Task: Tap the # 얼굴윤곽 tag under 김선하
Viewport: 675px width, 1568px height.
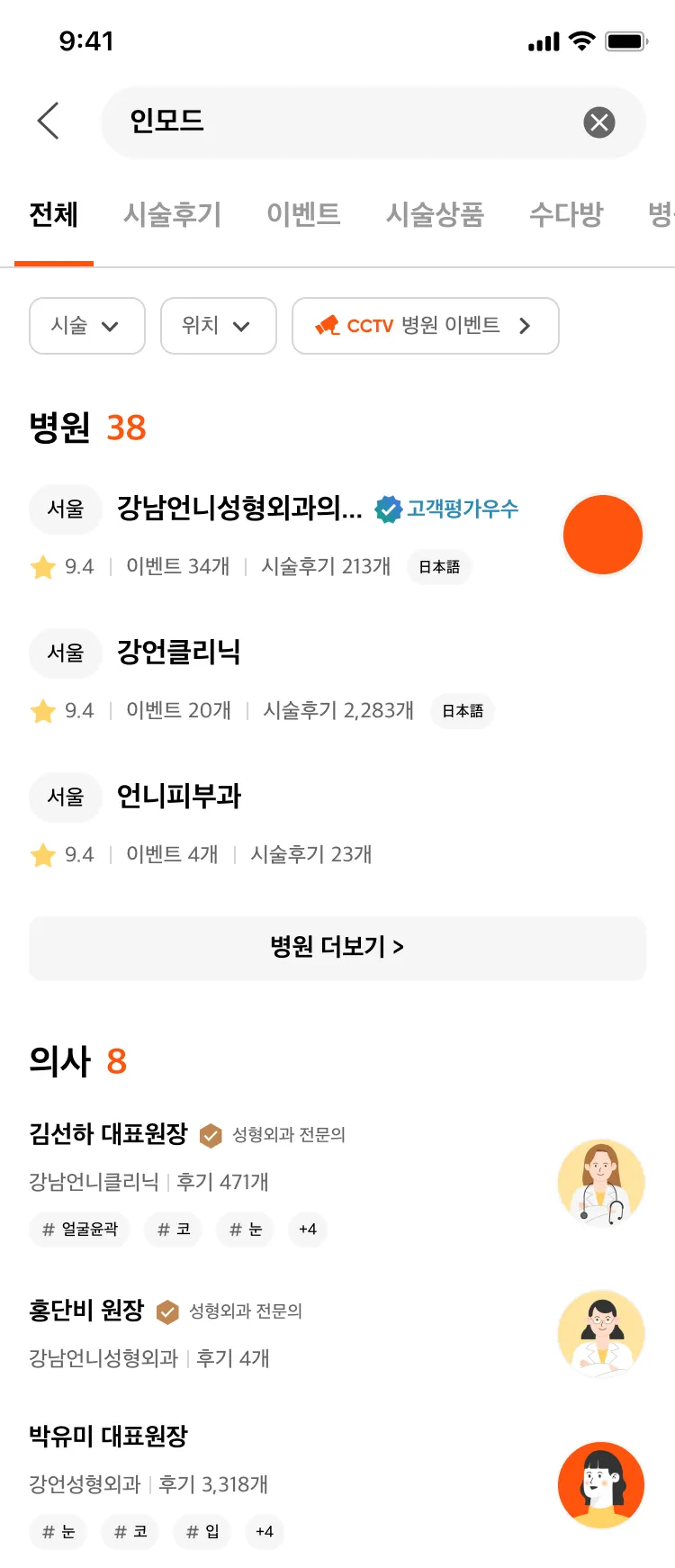Action: (80, 1230)
